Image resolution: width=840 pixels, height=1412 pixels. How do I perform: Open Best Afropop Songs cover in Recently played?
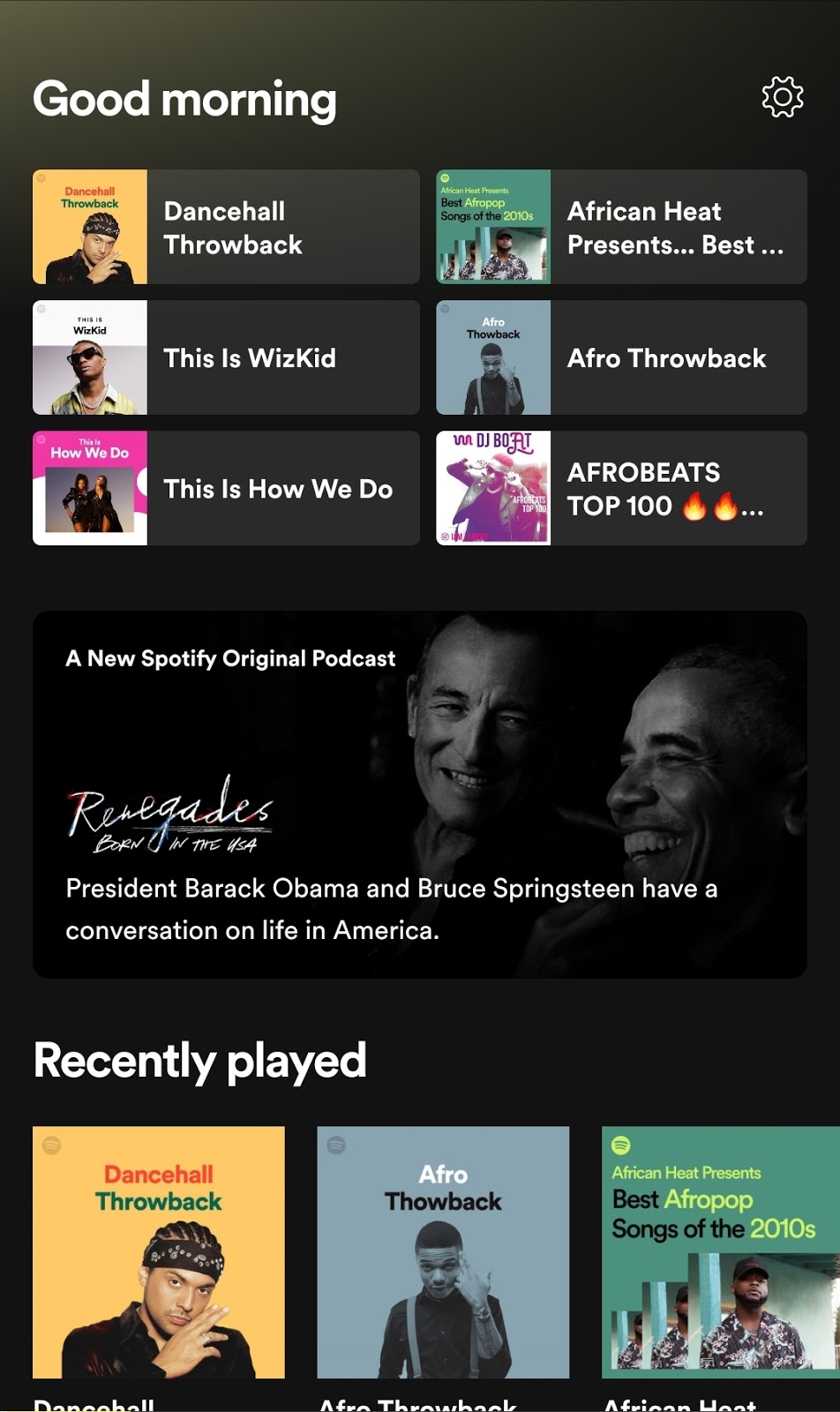pos(720,1251)
